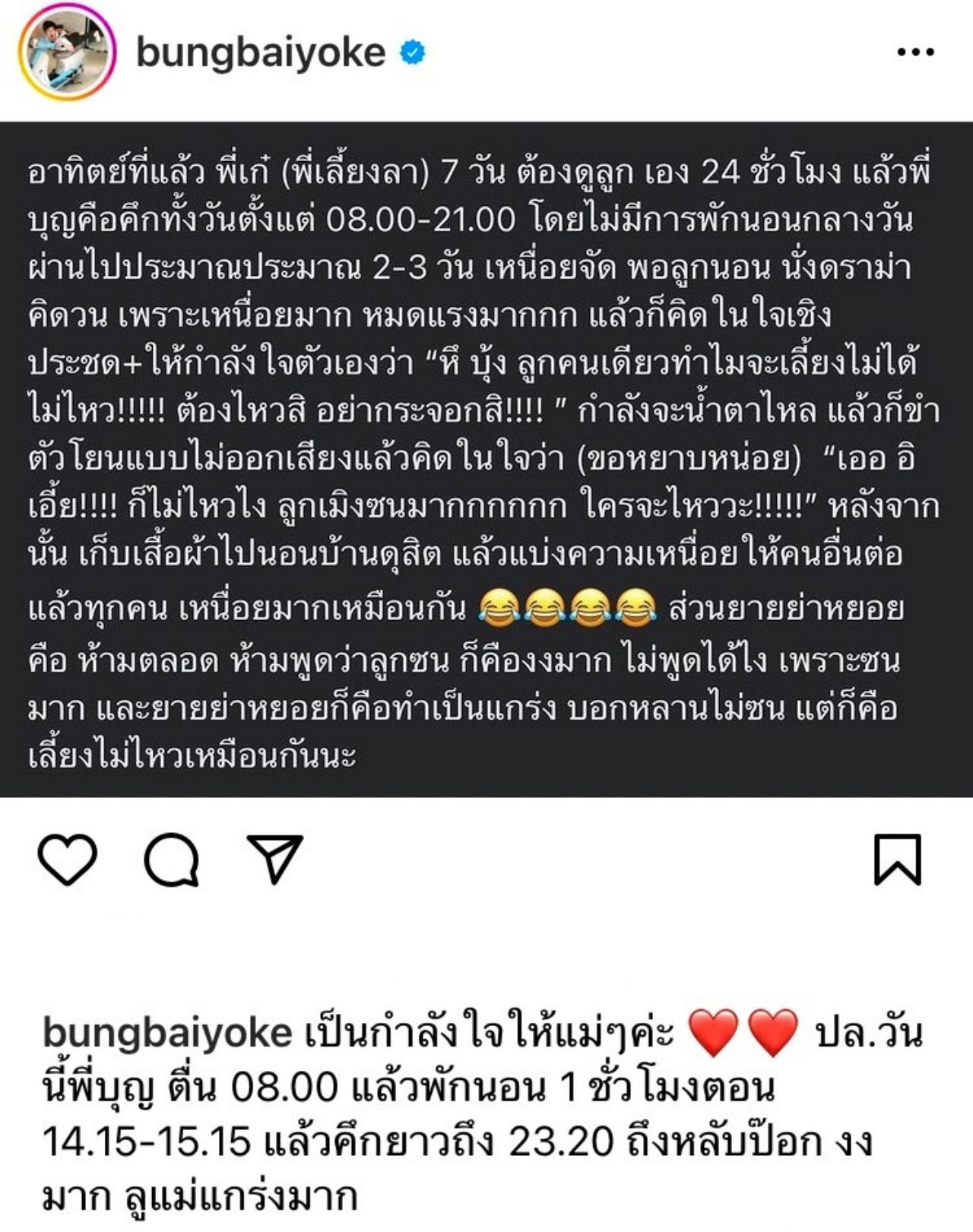This screenshot has height=1232, width=973.
Task: Save this post with the bookmark icon
Action: click(x=897, y=860)
